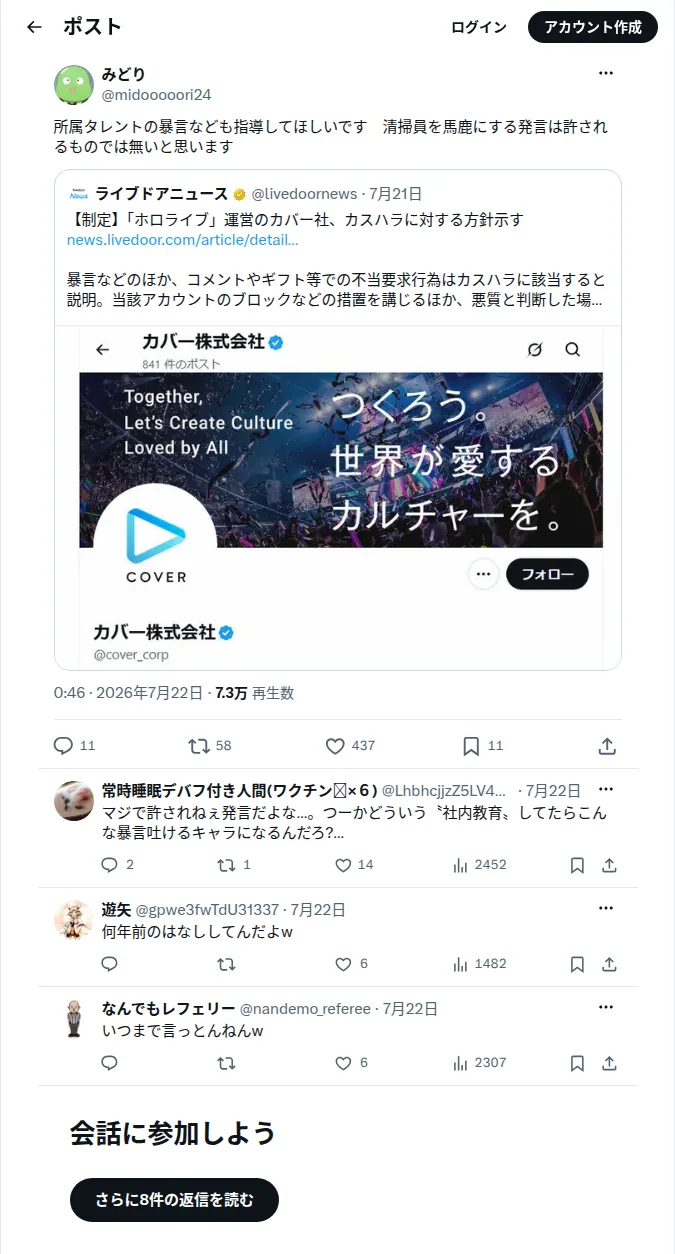This screenshot has height=1254, width=675.
Task: Share the reply from 常時睡眠デバフ付き人間
Action: click(609, 865)
